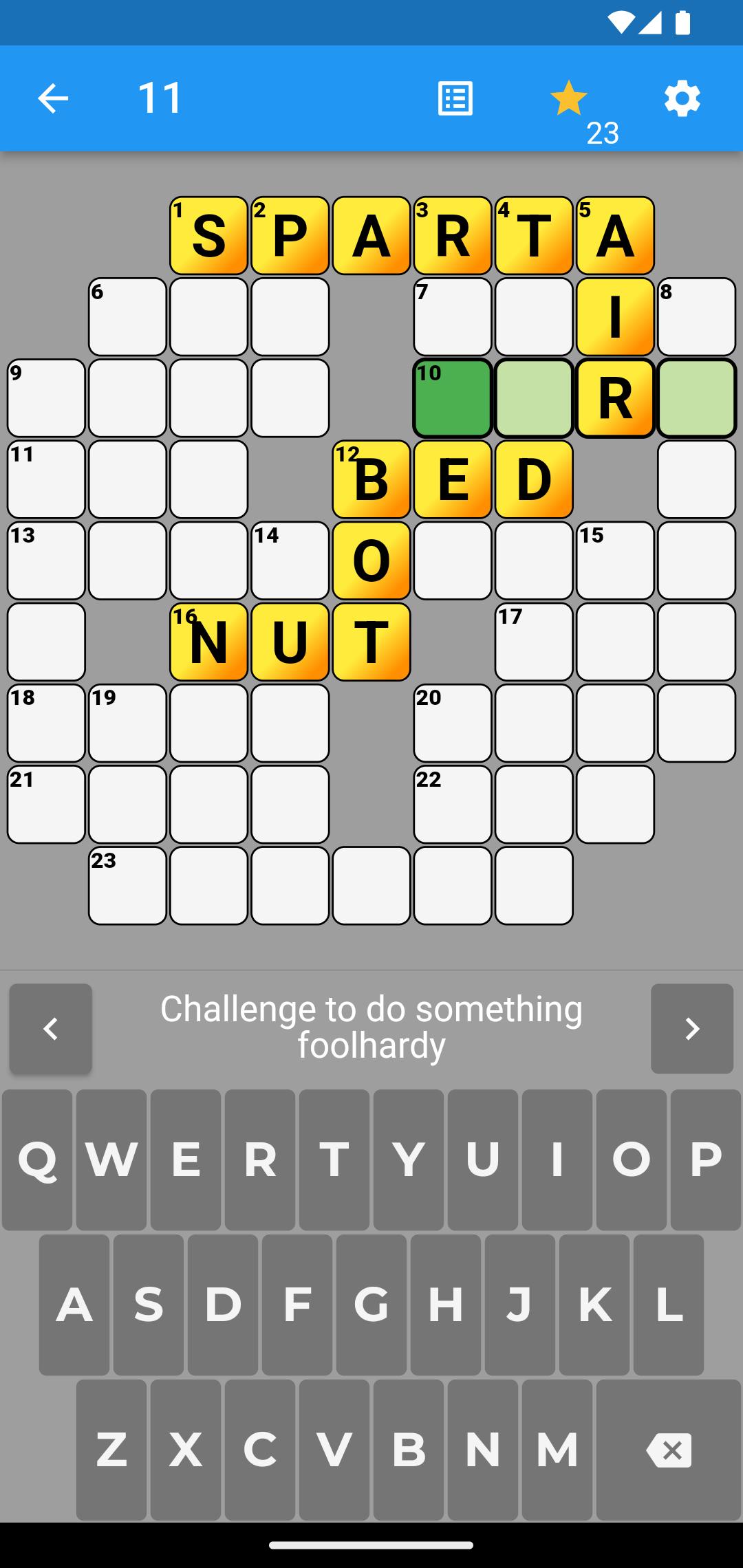This screenshot has height=1568, width=743.
Task: Select the empty cell numbered 20
Action: (x=452, y=723)
